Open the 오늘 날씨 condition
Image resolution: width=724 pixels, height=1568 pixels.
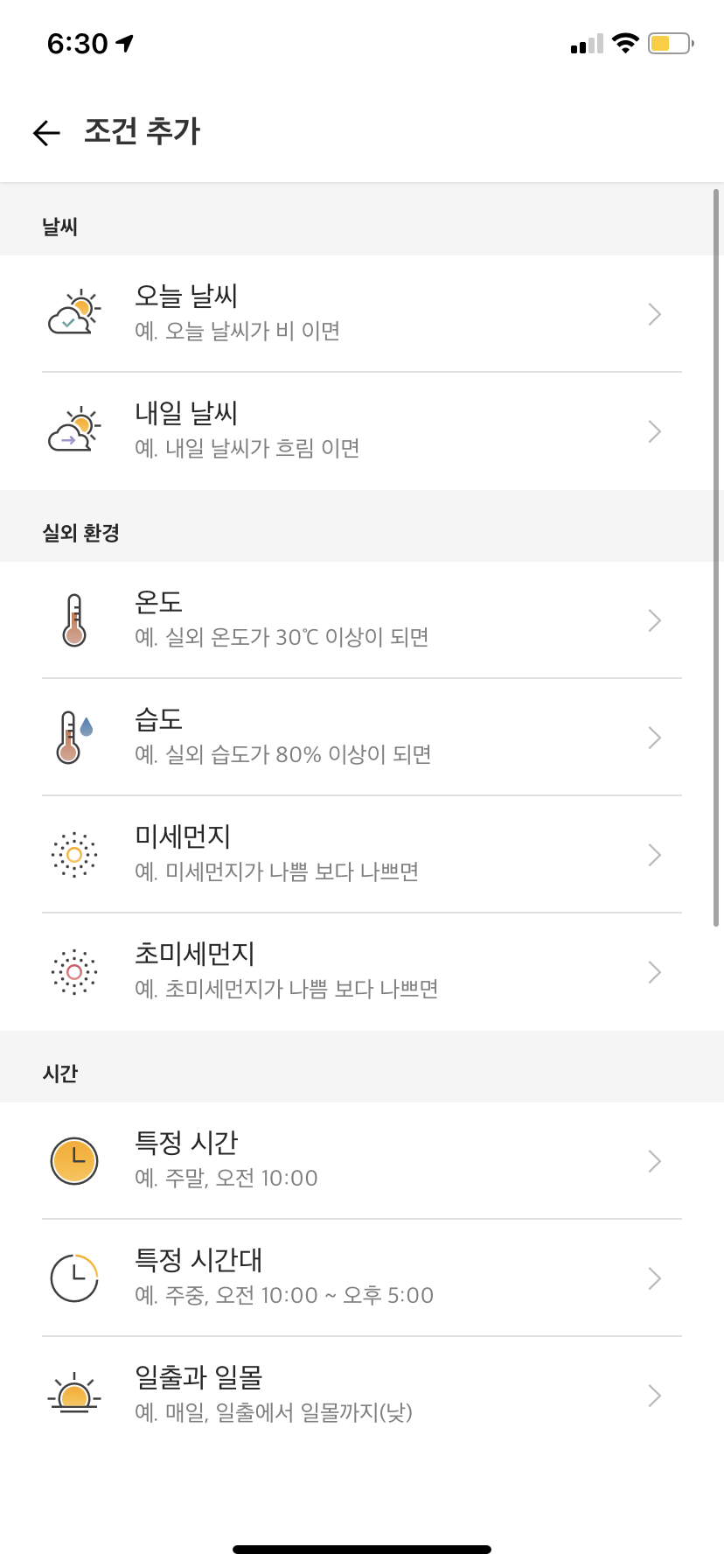click(362, 314)
